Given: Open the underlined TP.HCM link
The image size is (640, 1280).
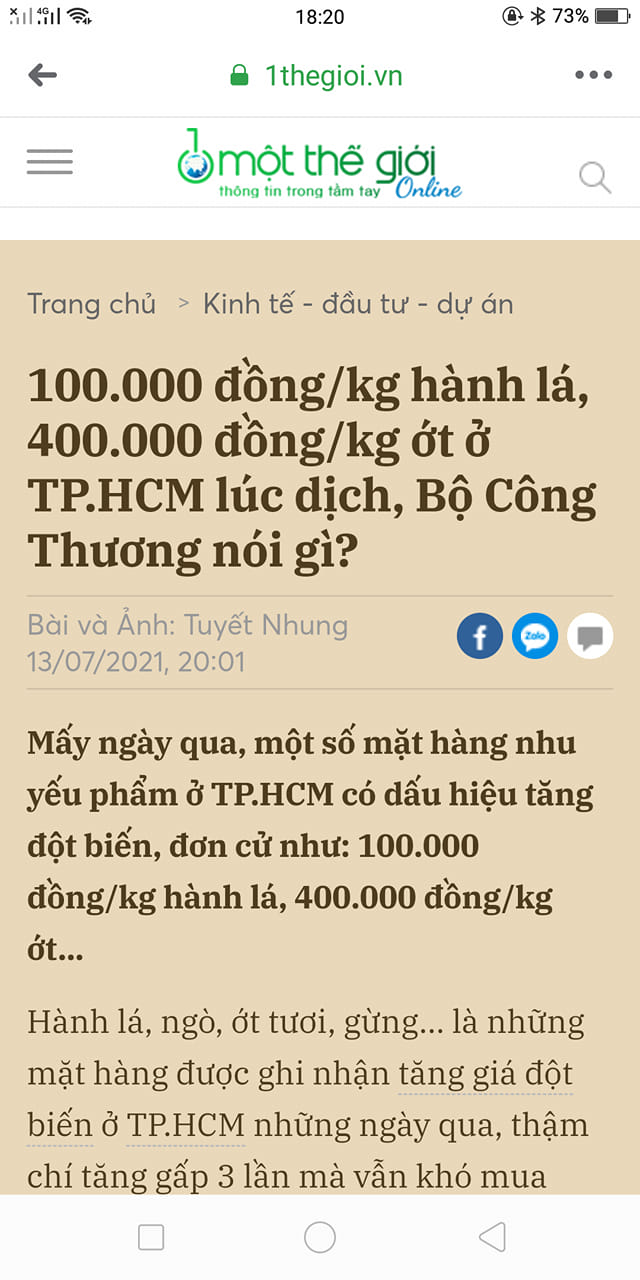Looking at the screenshot, I should point(185,1126).
